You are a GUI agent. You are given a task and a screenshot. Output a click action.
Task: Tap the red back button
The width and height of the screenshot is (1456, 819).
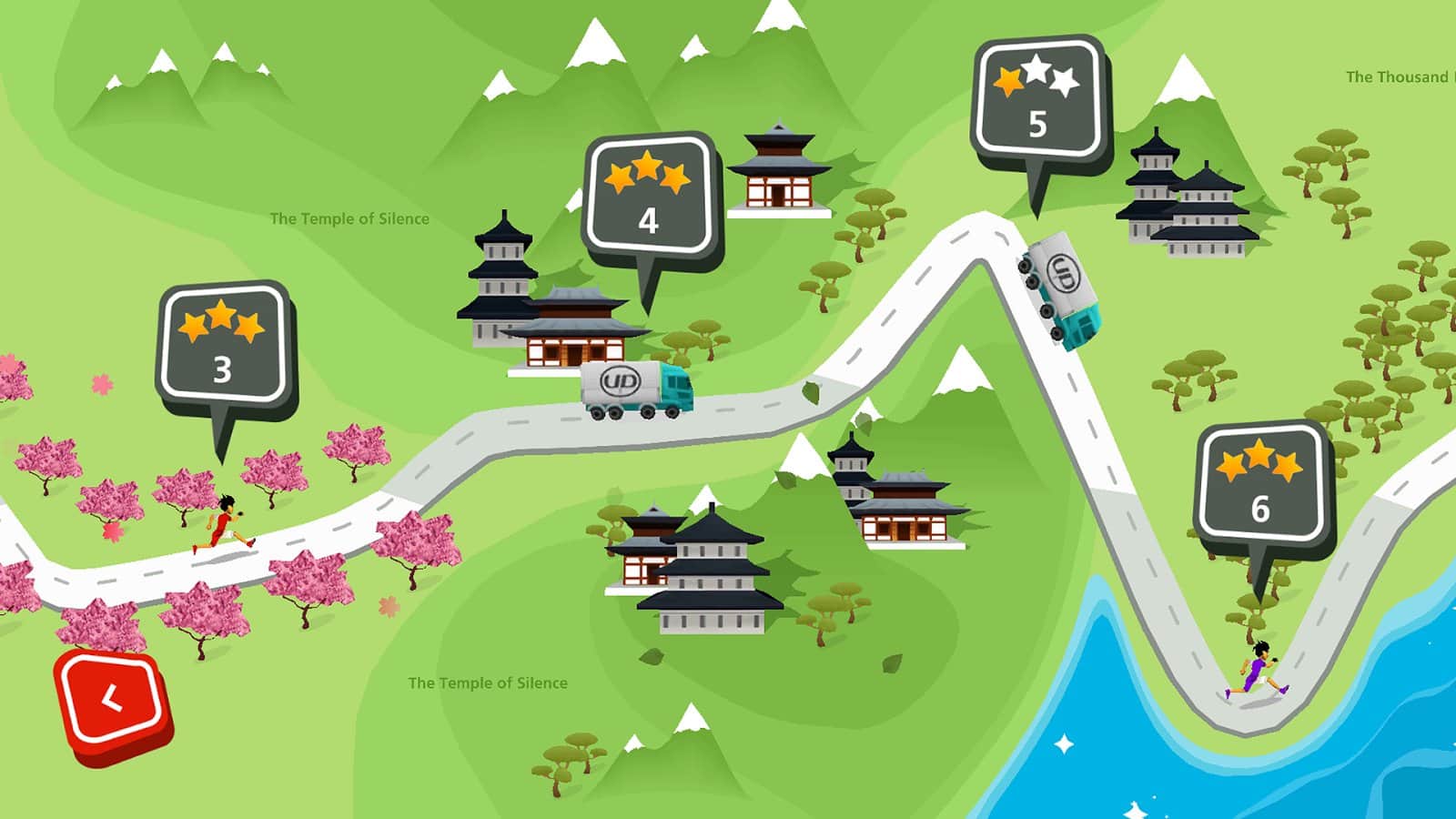[x=111, y=703]
